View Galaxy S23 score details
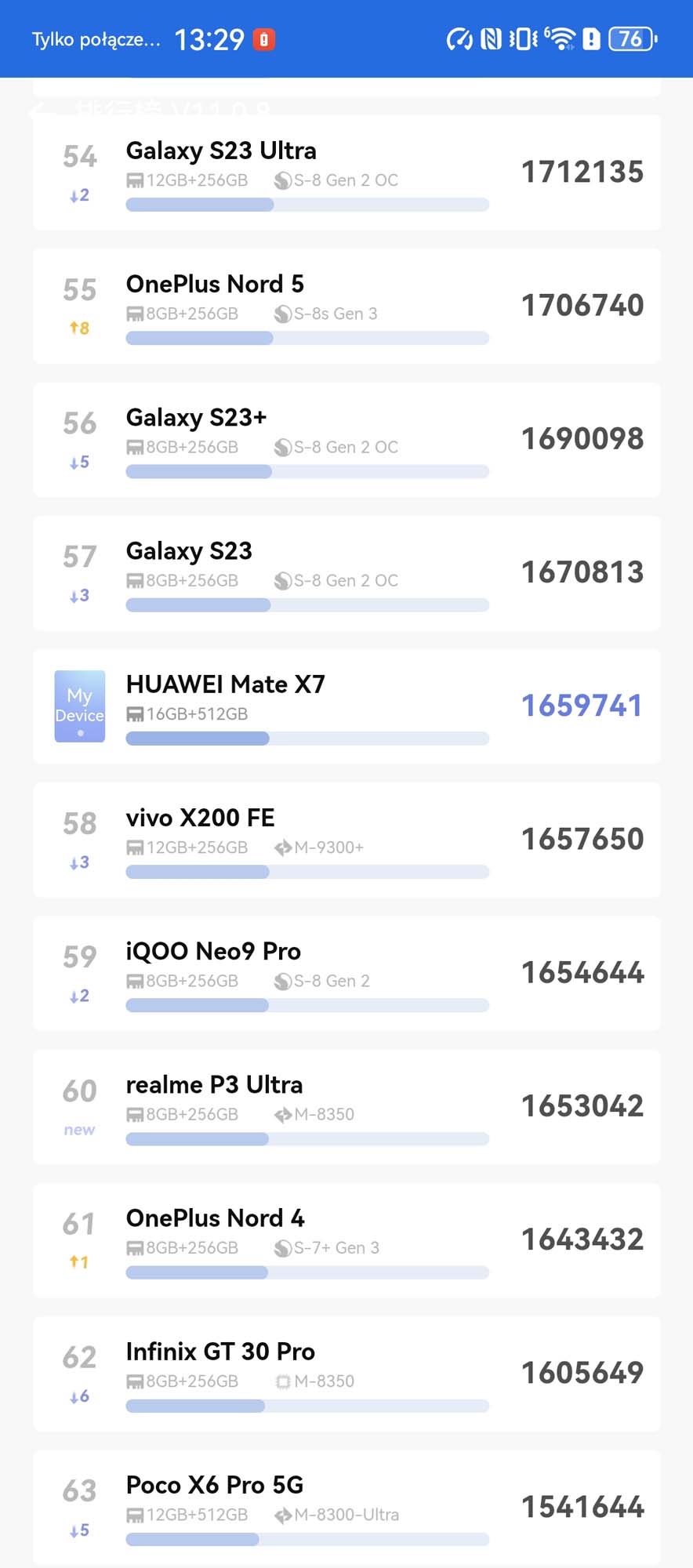 click(346, 572)
